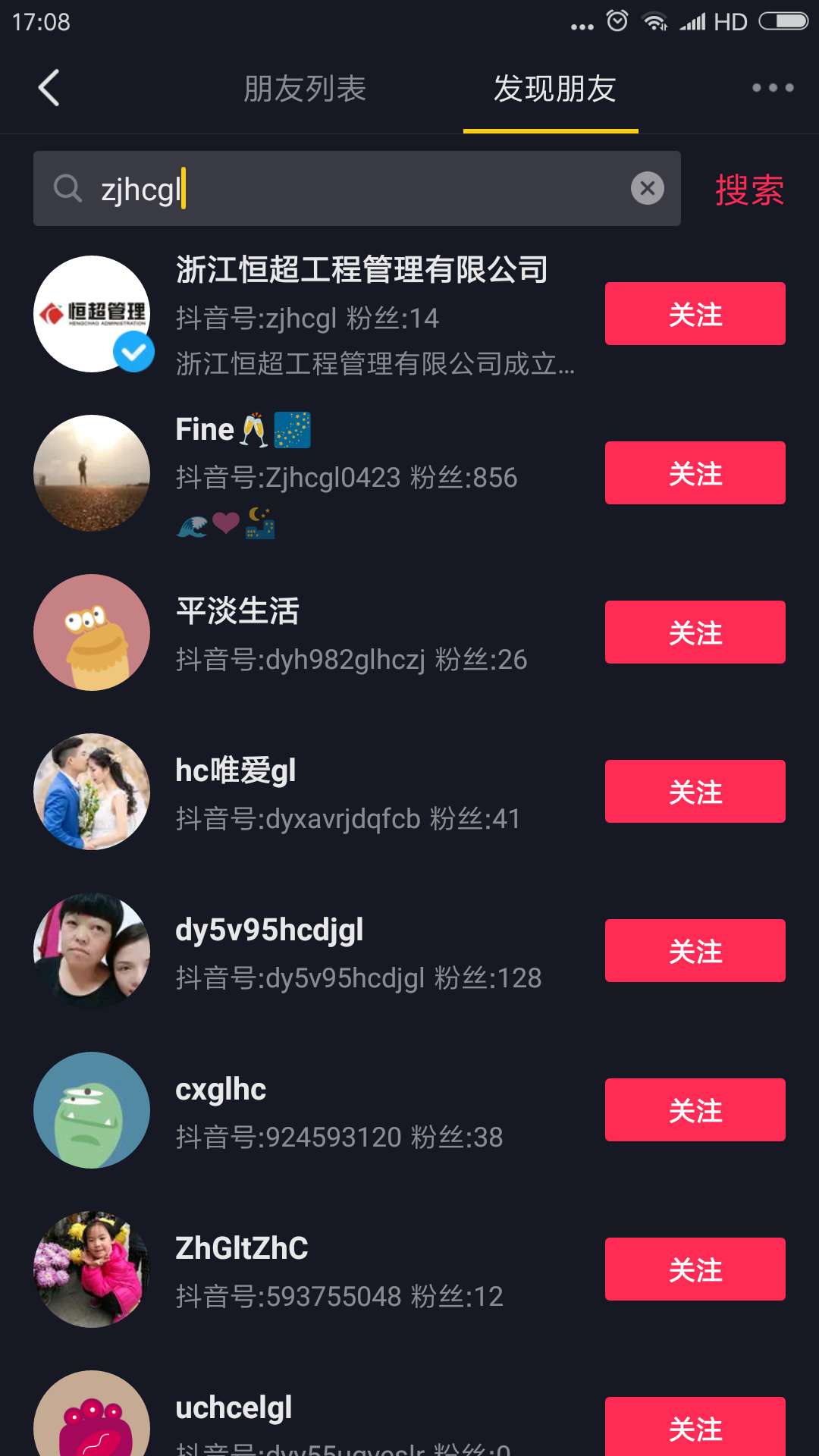Select the 发现朋友 tab
The image size is (819, 1456).
[554, 89]
